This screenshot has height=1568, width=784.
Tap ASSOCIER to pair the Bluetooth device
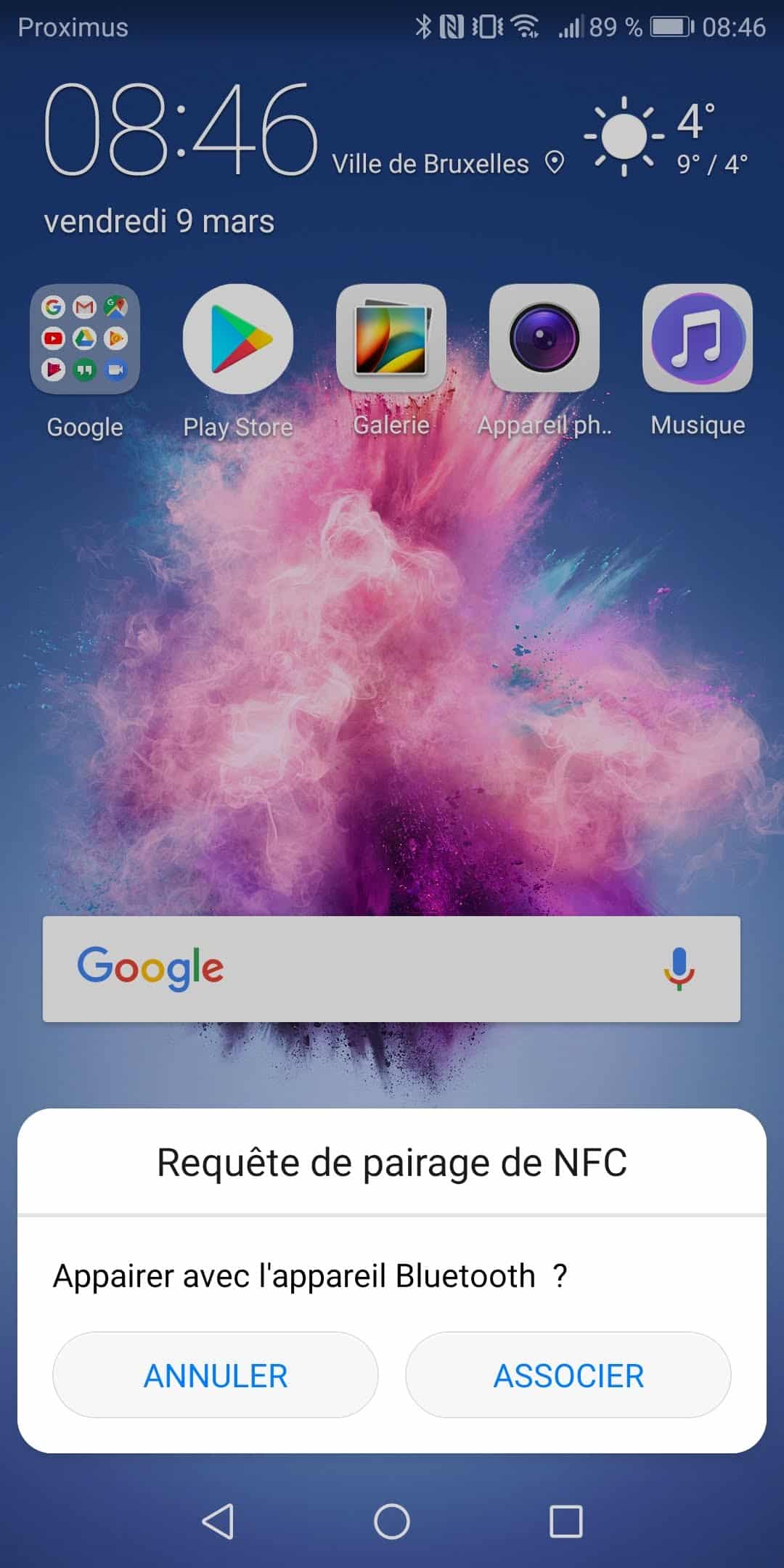pos(568,1375)
